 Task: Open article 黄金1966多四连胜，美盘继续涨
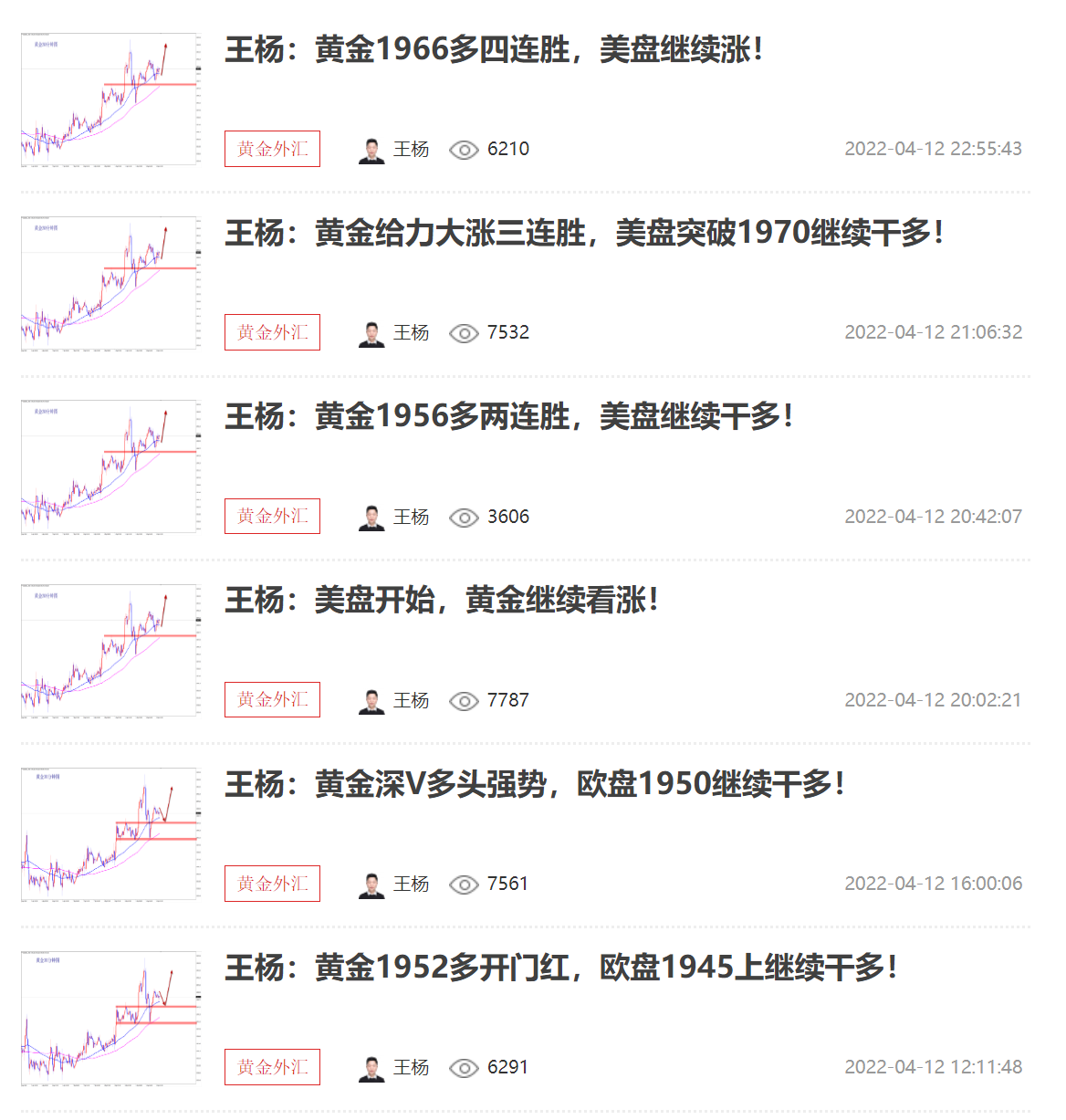[x=493, y=49]
